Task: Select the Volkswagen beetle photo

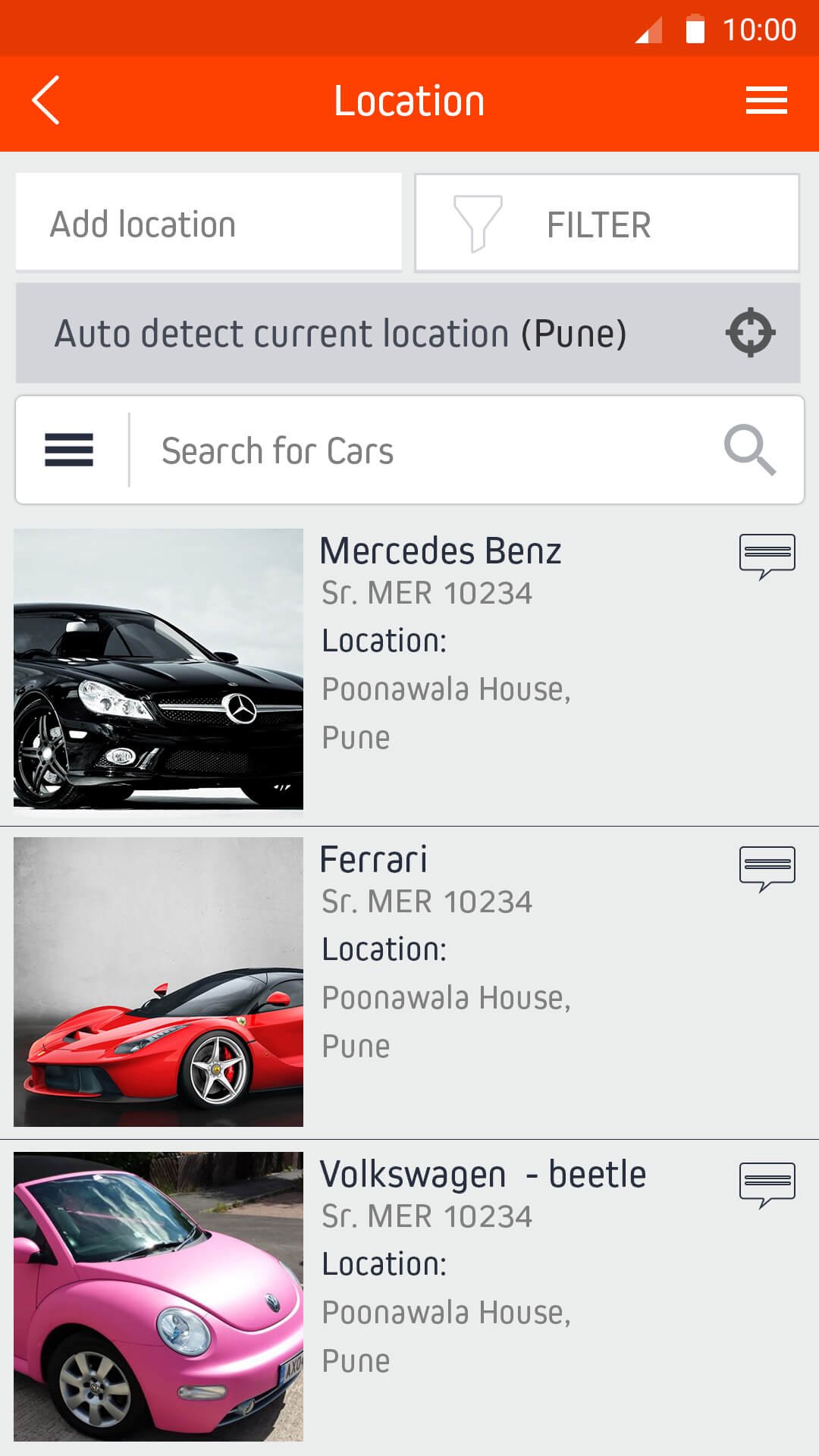Action: pyautogui.click(x=158, y=1296)
